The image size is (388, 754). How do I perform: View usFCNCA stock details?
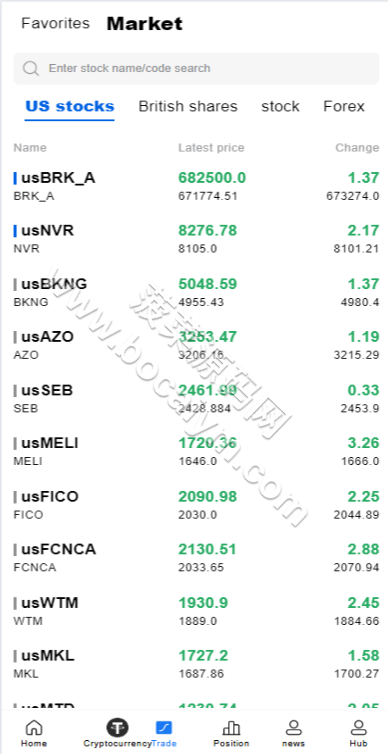[196, 558]
